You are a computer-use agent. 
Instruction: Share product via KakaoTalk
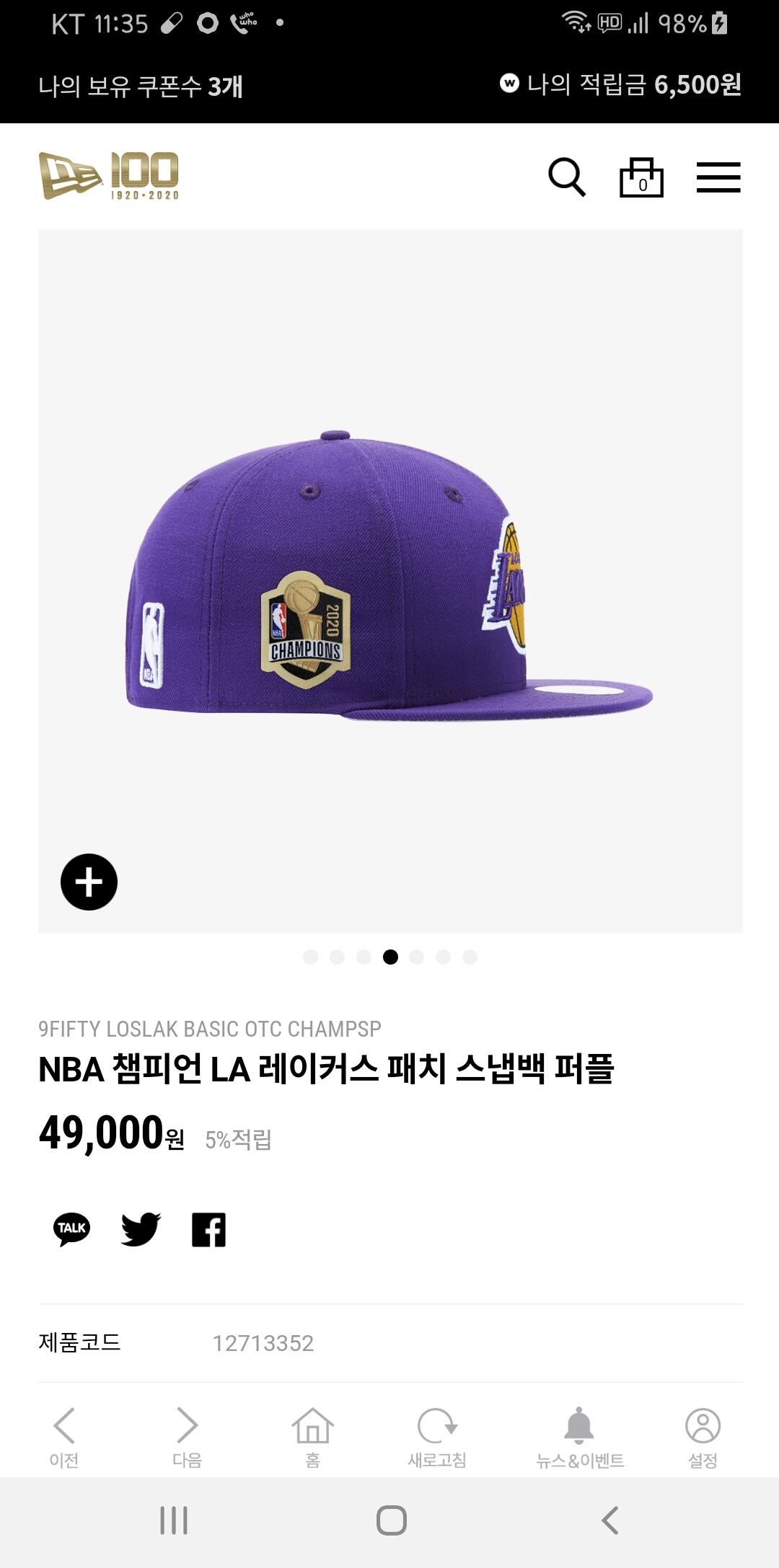(x=71, y=1229)
